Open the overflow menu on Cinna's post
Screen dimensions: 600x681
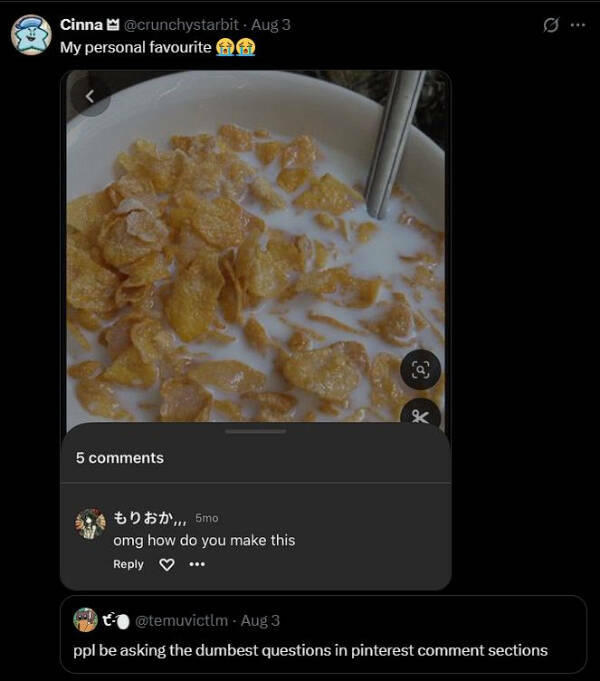pyautogui.click(x=578, y=25)
